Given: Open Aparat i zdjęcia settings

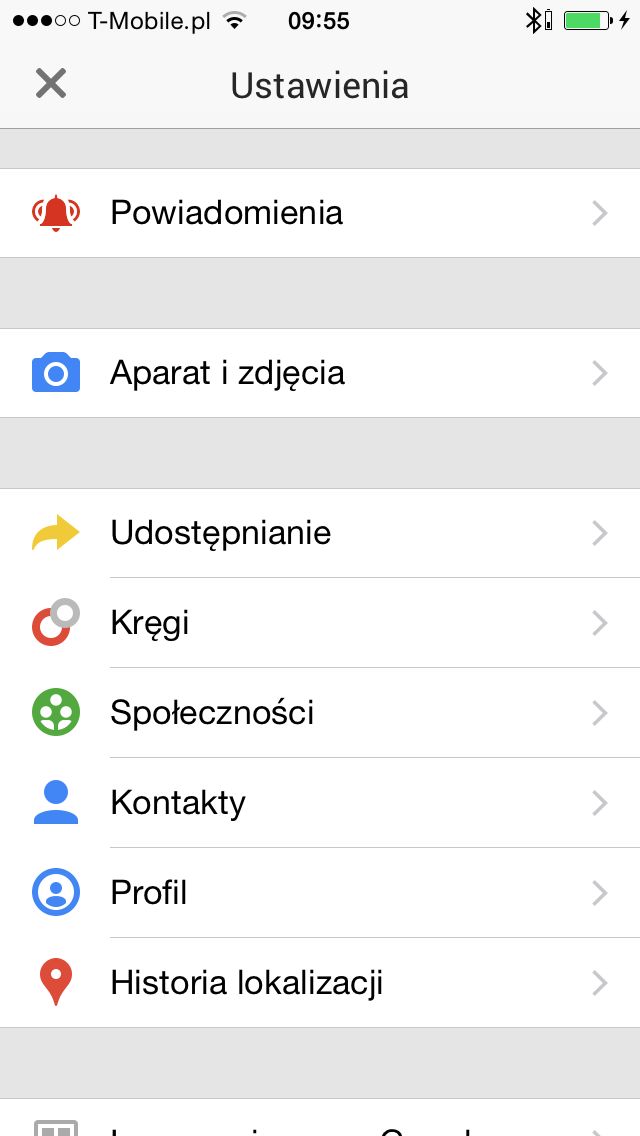Looking at the screenshot, I should (x=320, y=373).
